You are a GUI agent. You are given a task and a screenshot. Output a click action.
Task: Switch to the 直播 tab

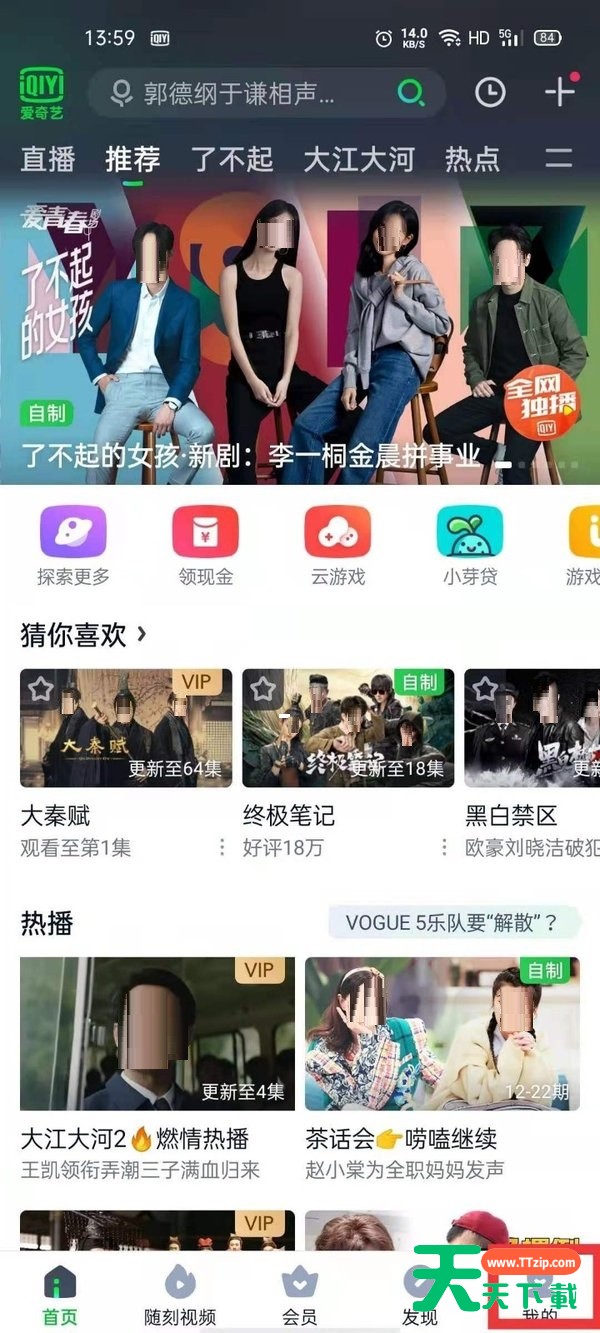(x=48, y=159)
